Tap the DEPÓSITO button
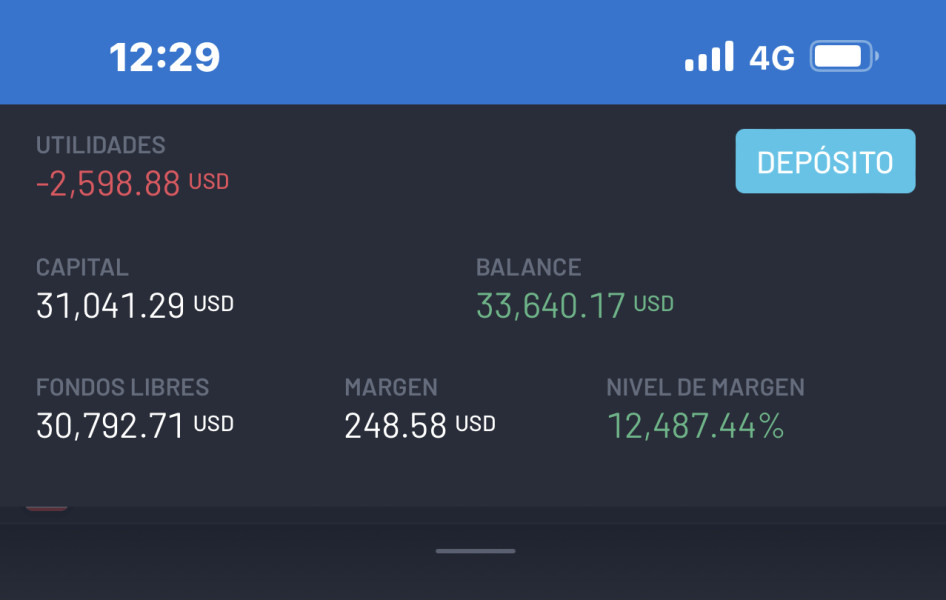 click(x=825, y=161)
